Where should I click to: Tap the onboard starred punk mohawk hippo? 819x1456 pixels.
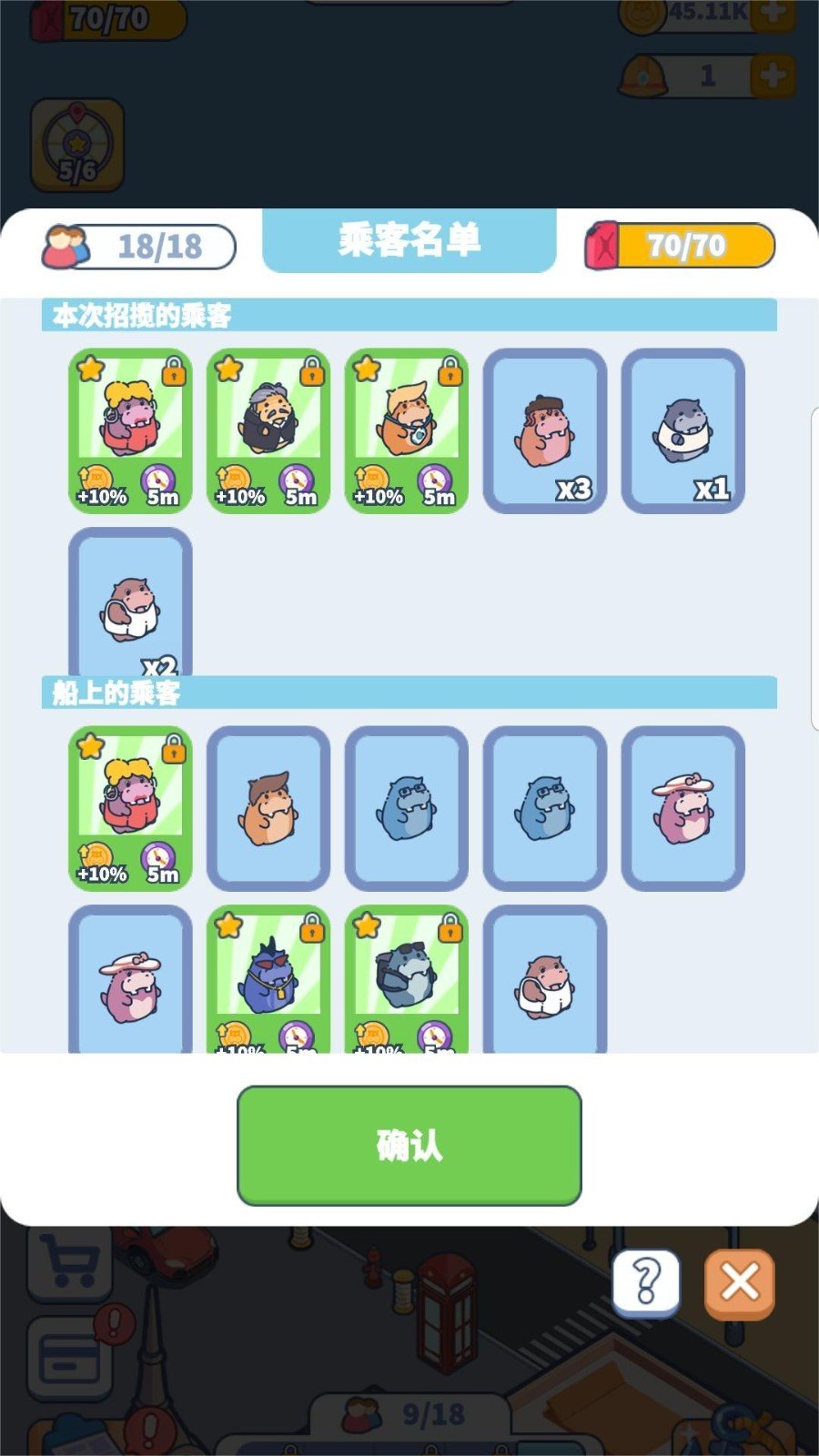268,978
